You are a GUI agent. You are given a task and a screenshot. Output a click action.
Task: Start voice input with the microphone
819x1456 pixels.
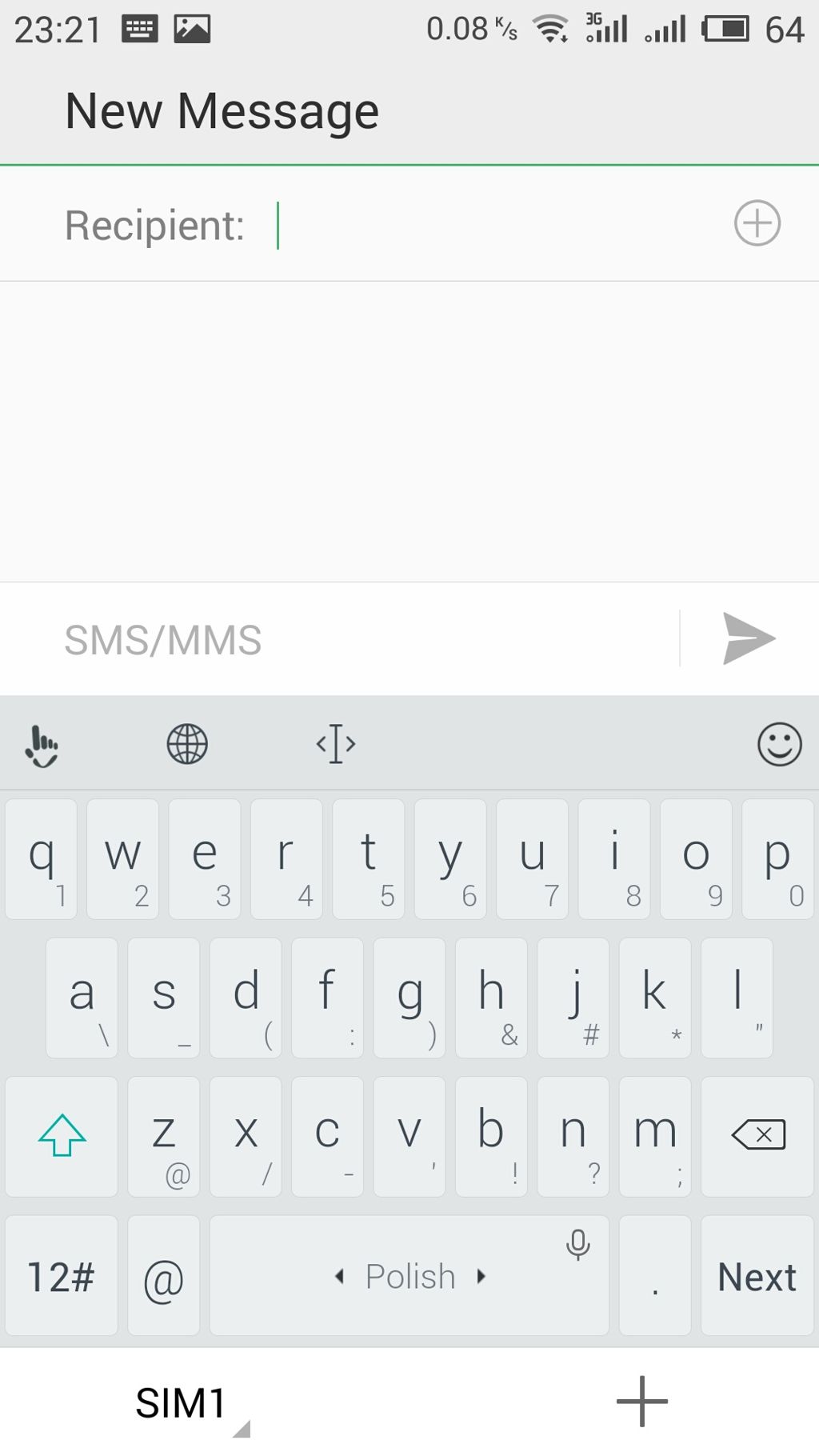pyautogui.click(x=577, y=1245)
